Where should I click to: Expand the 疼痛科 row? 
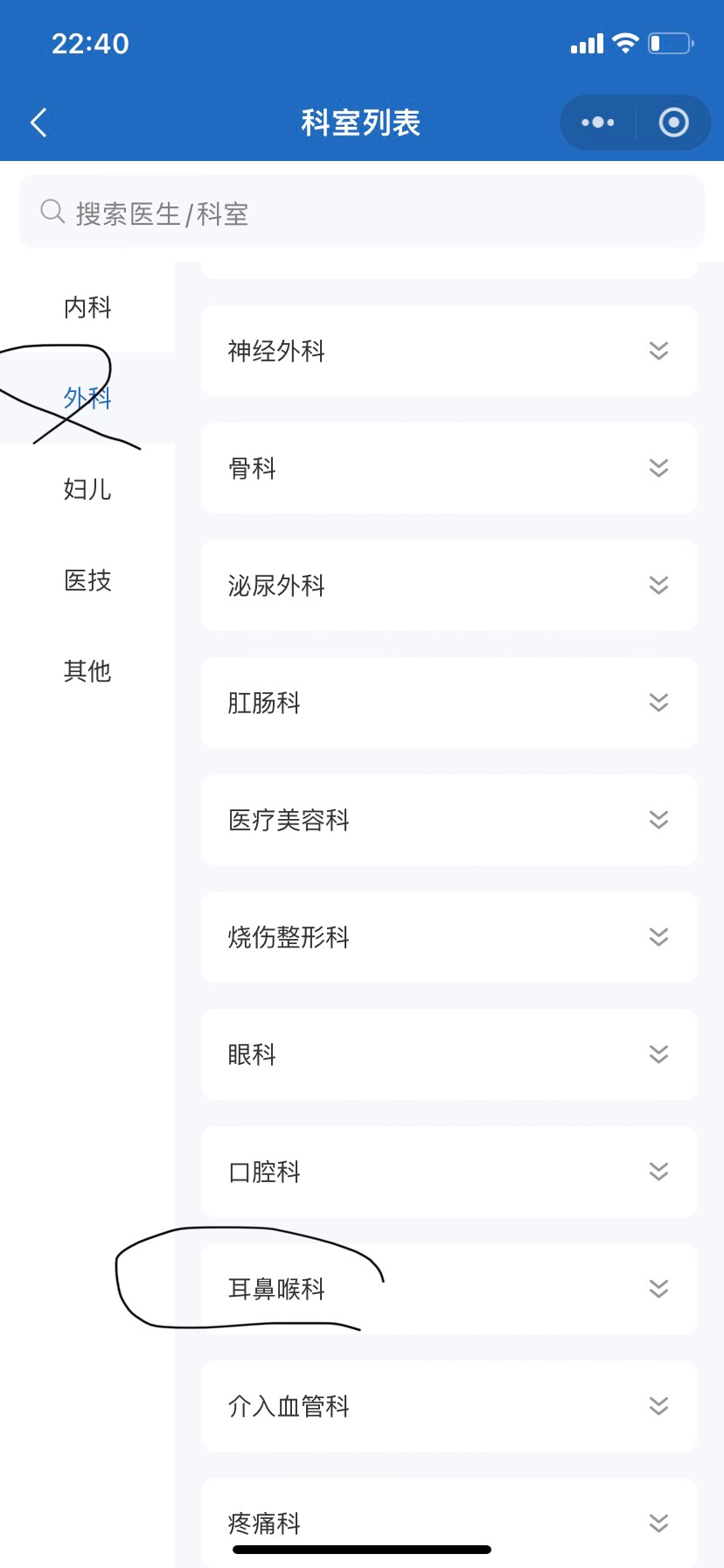click(449, 1522)
